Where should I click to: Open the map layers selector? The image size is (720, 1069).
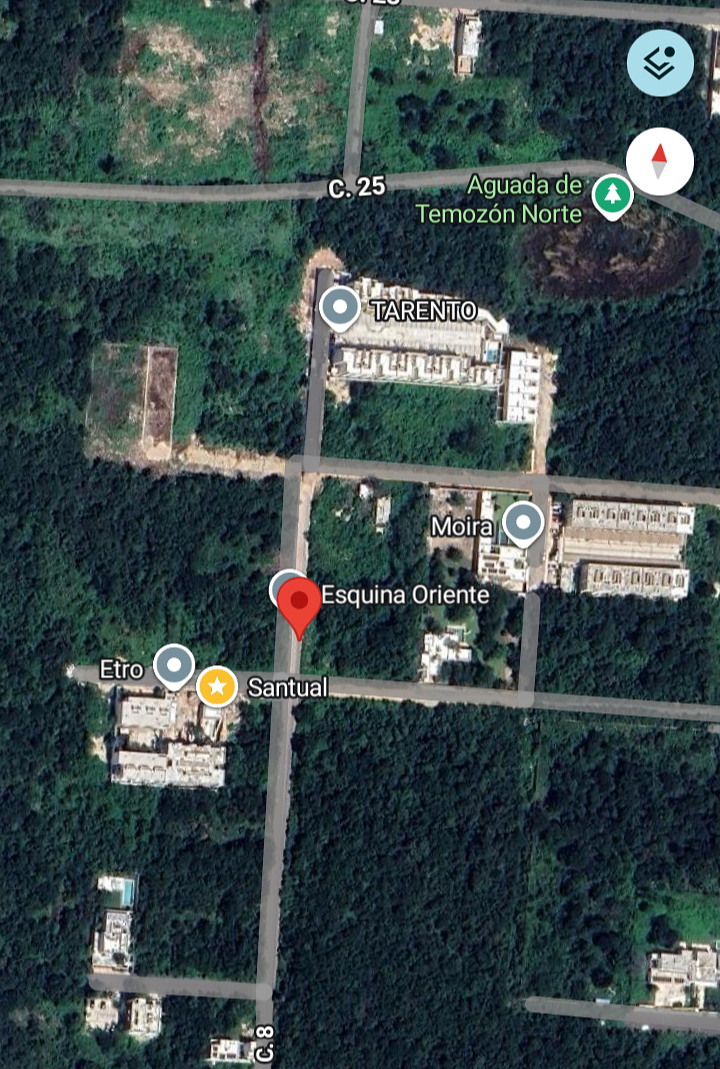pyautogui.click(x=660, y=63)
